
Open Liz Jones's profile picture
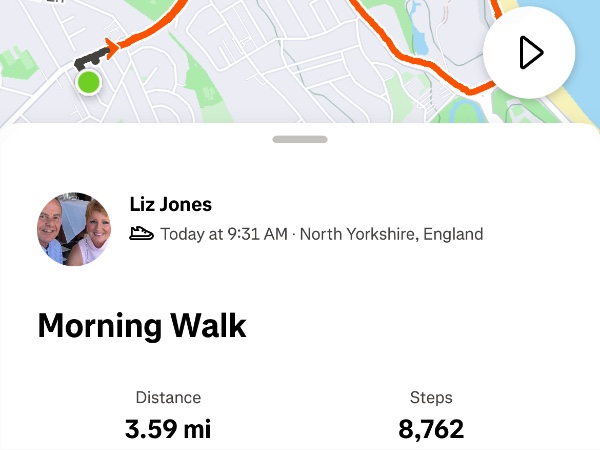tap(73, 230)
